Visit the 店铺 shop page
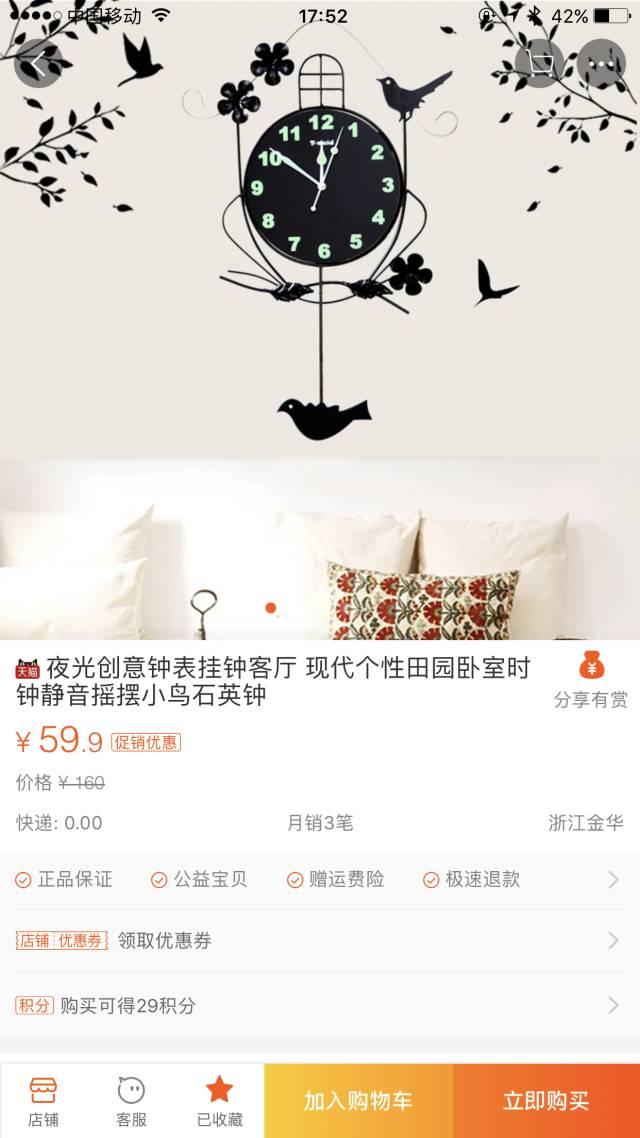 (x=43, y=1100)
